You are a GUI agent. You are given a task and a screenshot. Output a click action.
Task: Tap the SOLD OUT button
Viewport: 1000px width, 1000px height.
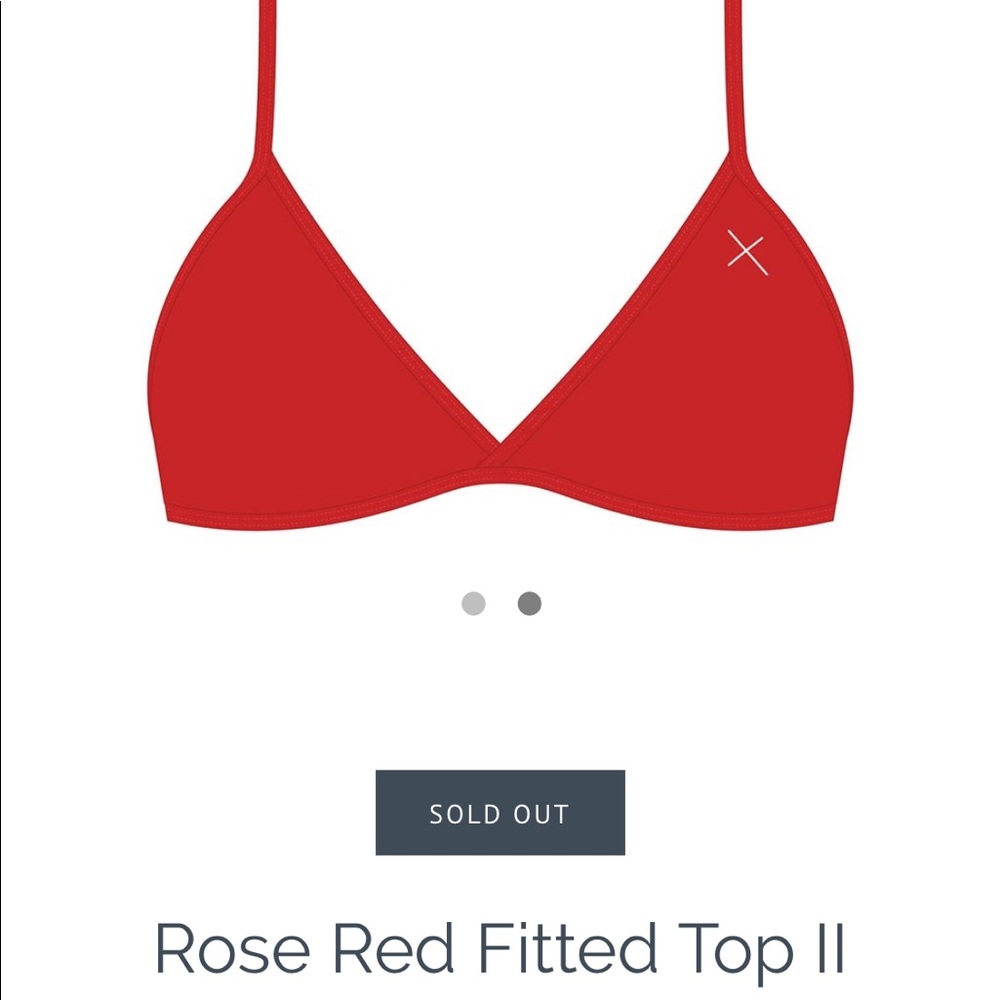click(x=500, y=813)
